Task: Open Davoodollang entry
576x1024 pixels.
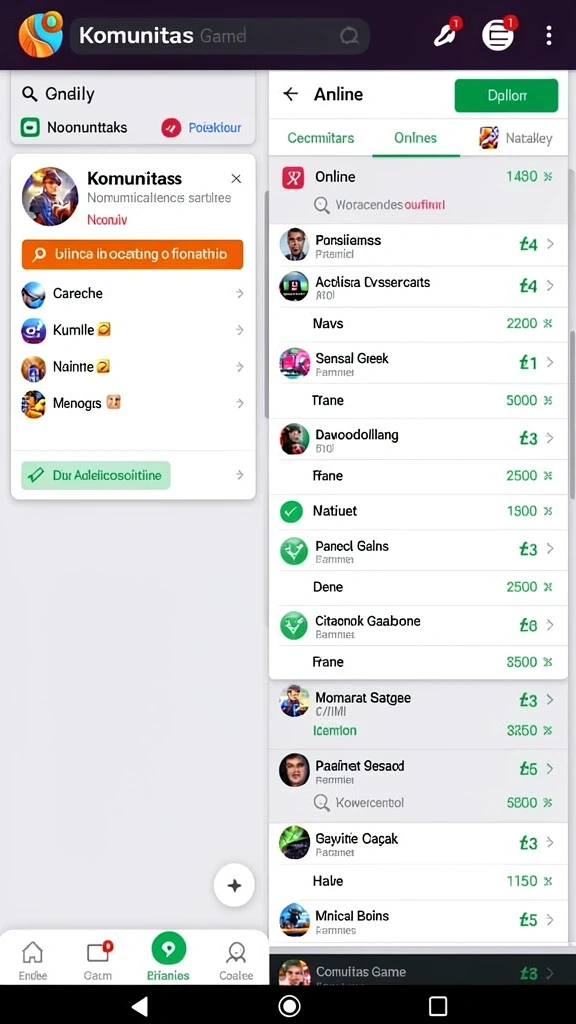Action: (418, 440)
